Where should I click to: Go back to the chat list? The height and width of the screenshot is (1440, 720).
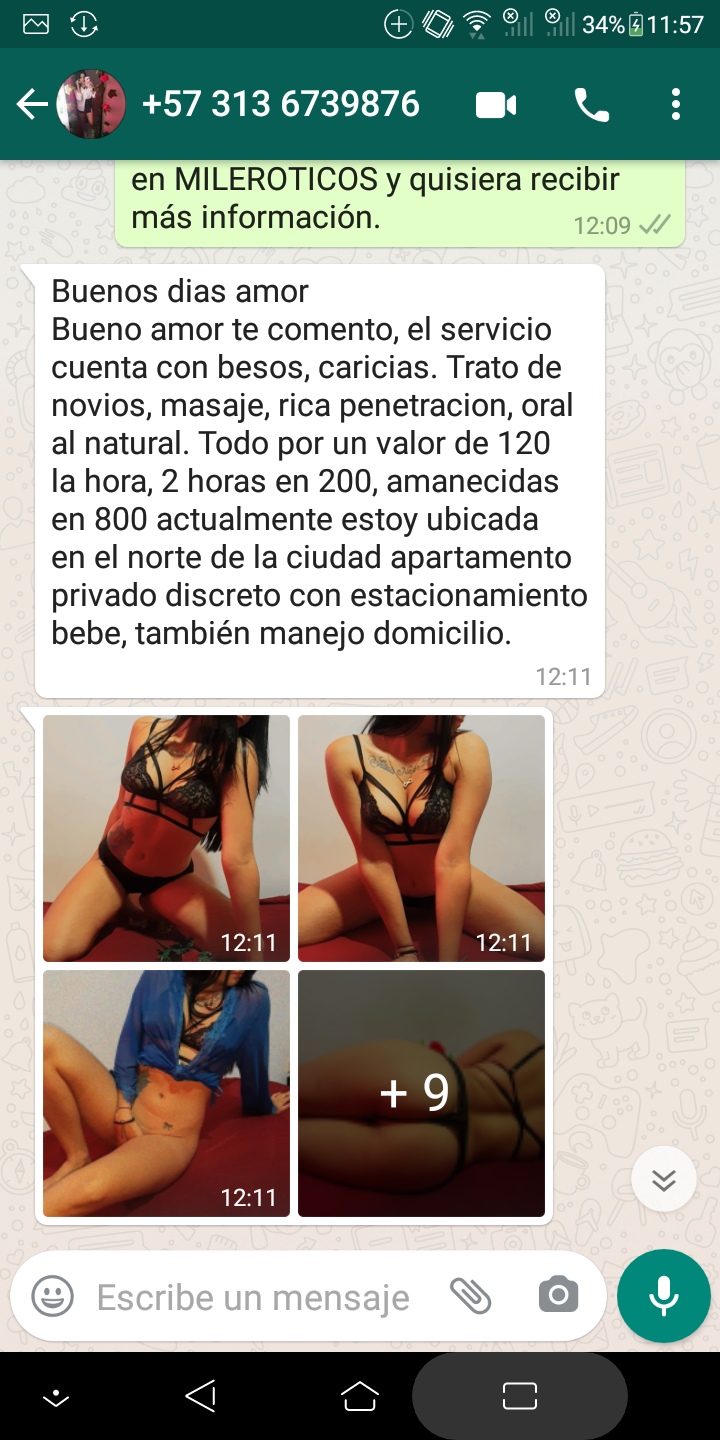point(32,104)
